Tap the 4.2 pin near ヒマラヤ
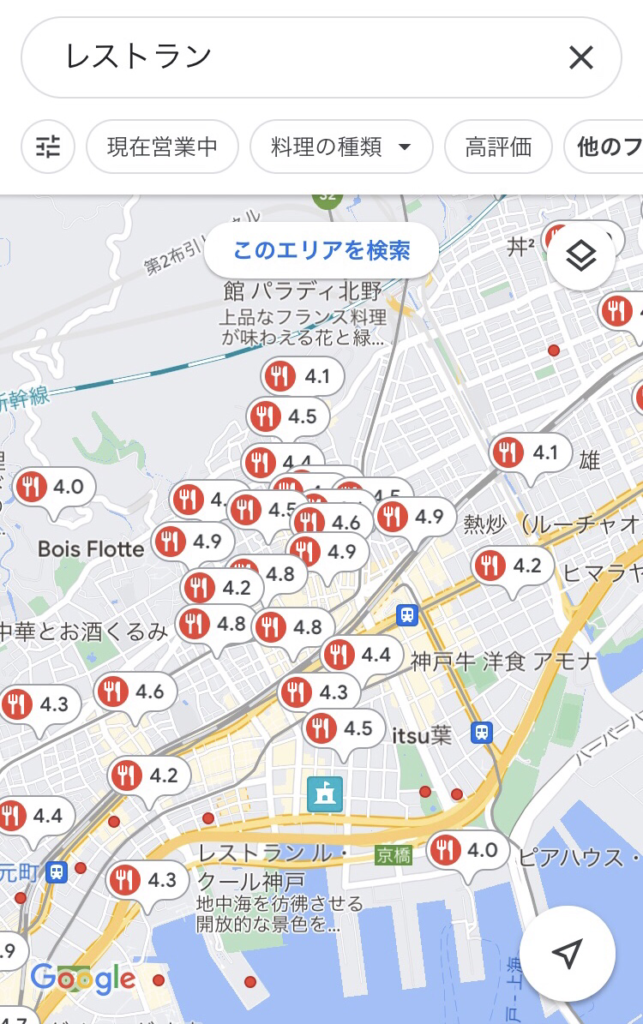643x1024 pixels. pos(508,567)
